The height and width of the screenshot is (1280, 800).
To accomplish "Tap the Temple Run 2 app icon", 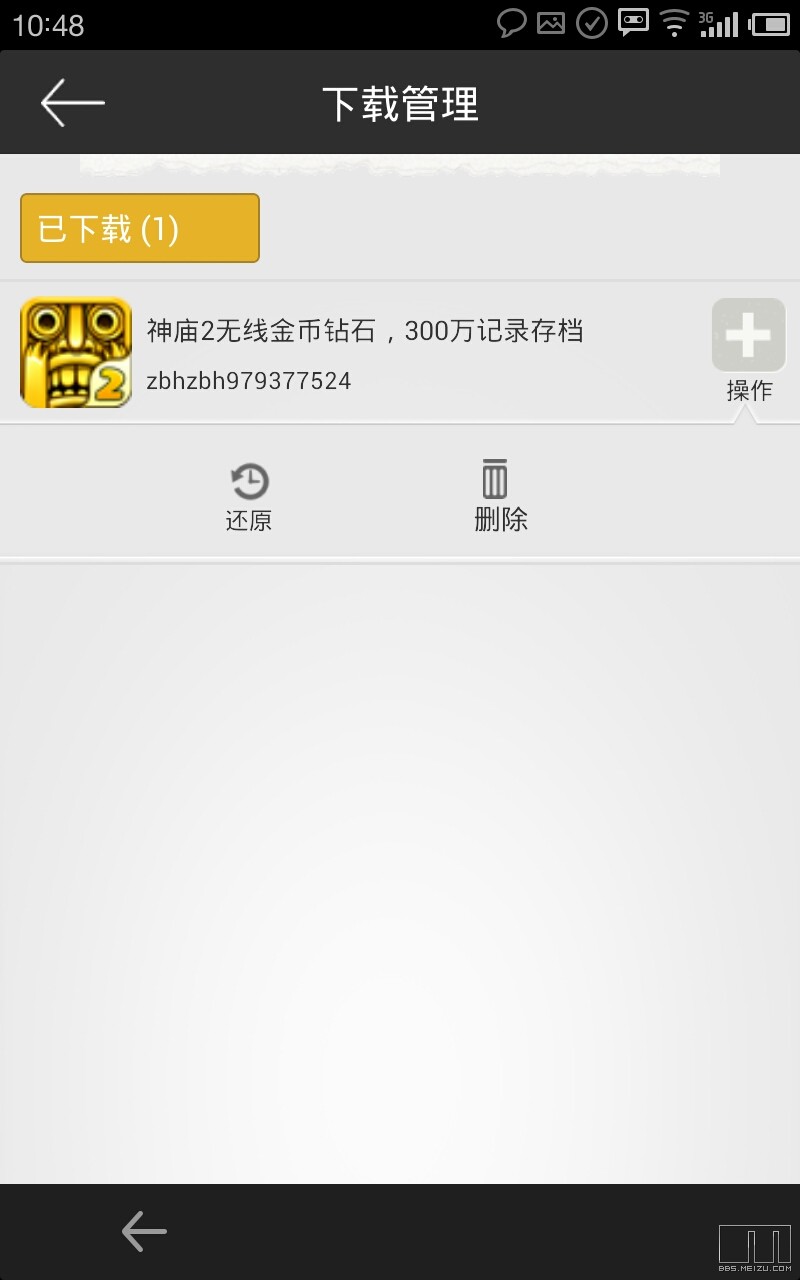I will pyautogui.click(x=75, y=350).
